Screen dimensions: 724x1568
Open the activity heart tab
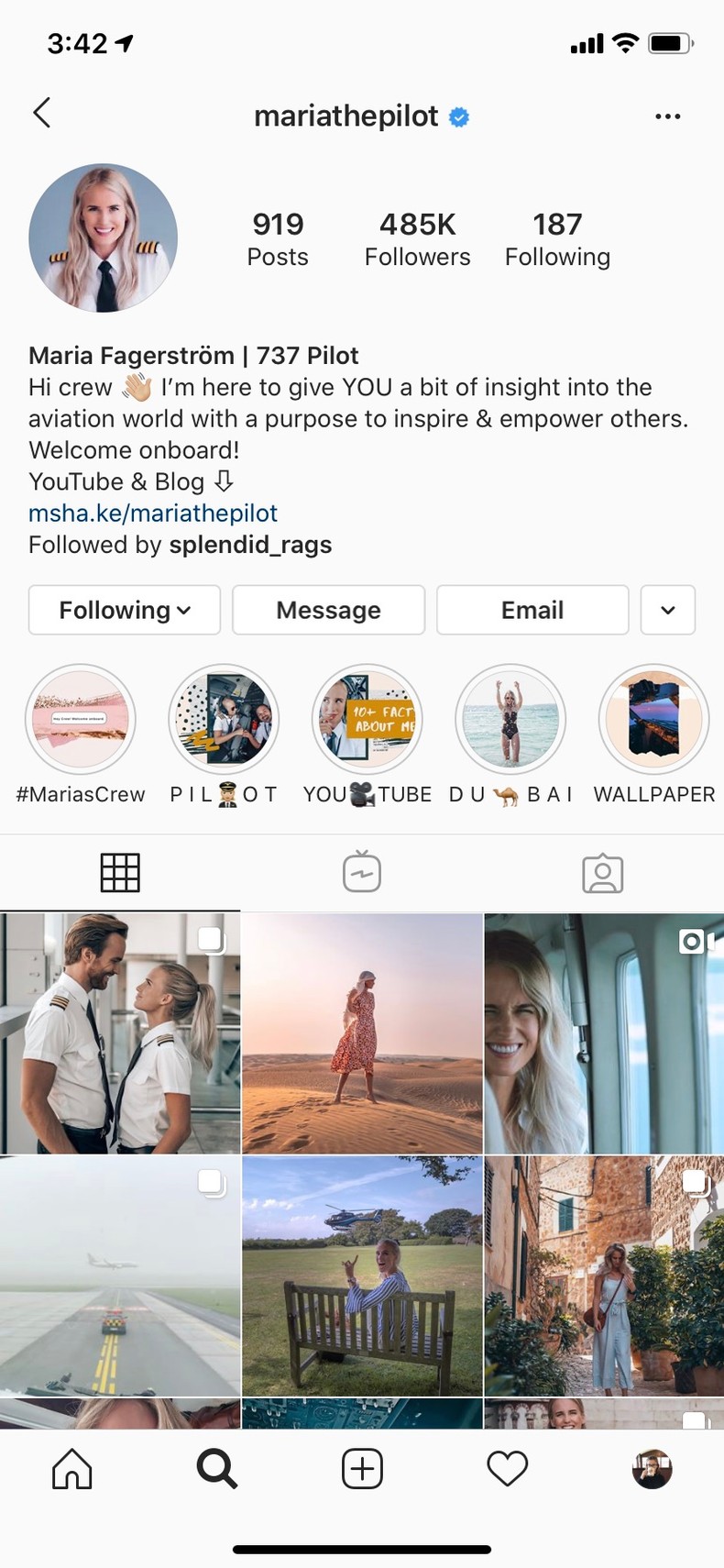pos(507,1469)
